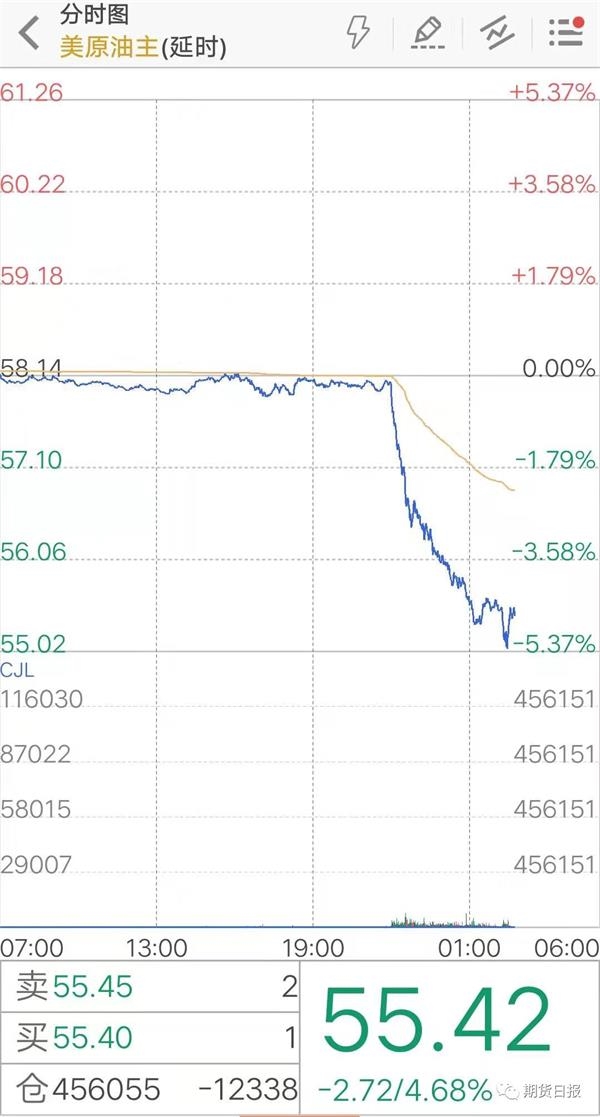Screen dimensions: 600x1117
Task: Tap the lightning bolt quick-trade icon
Action: click(x=358, y=32)
